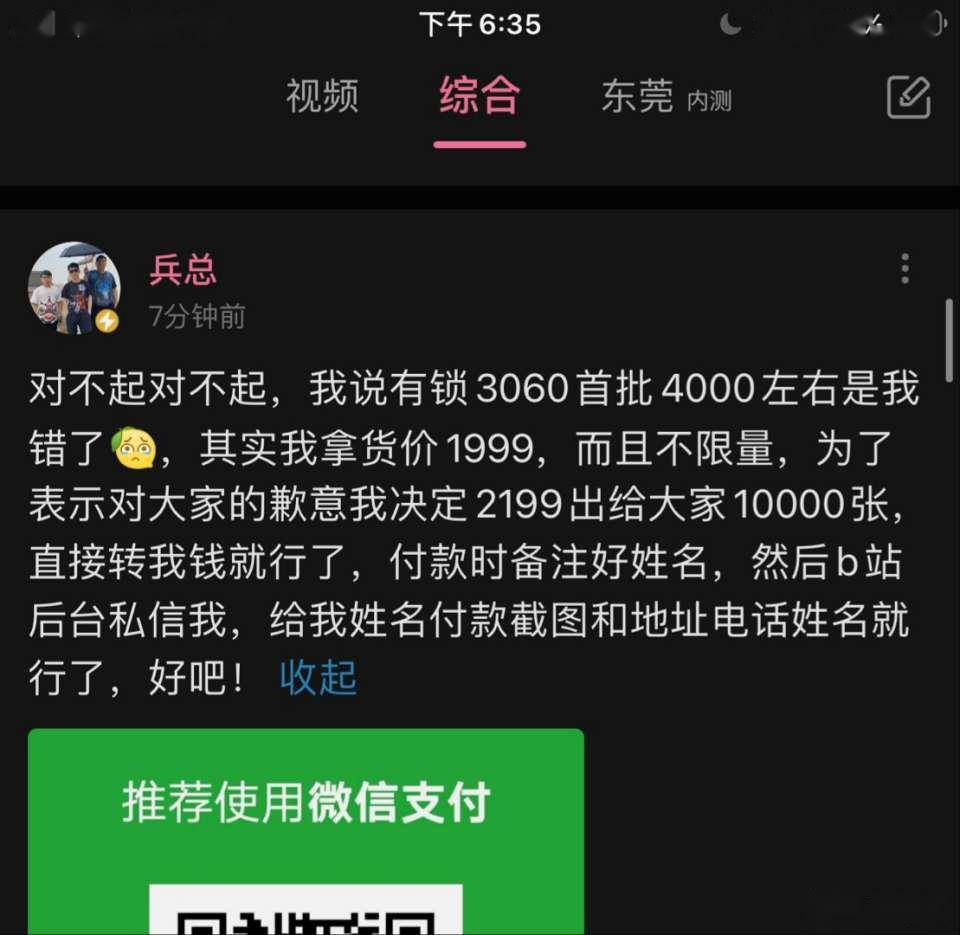Compose a new post with the edit icon

click(x=908, y=98)
